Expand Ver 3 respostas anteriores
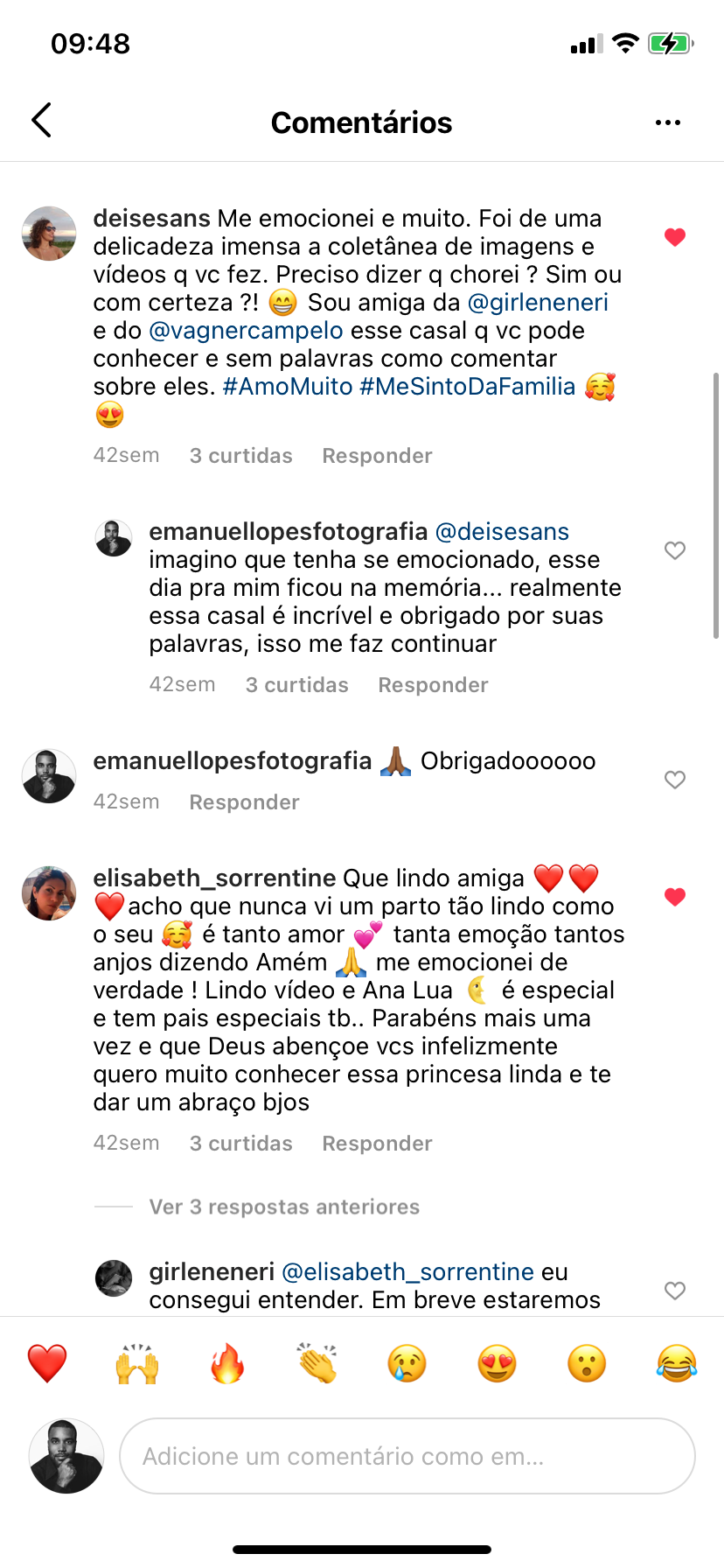The width and height of the screenshot is (724, 1568). pyautogui.click(x=284, y=1207)
